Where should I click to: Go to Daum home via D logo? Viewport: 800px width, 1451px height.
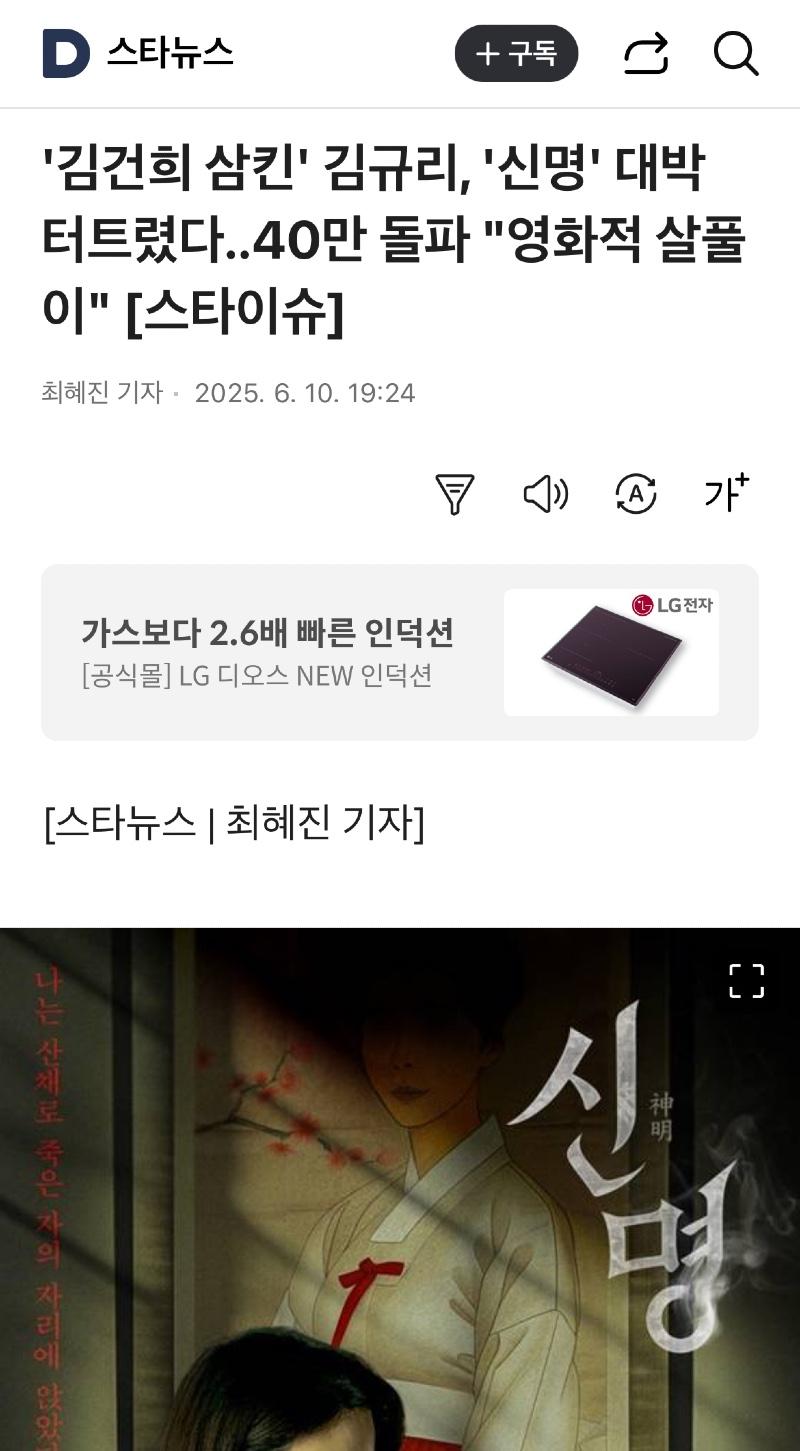[x=66, y=53]
